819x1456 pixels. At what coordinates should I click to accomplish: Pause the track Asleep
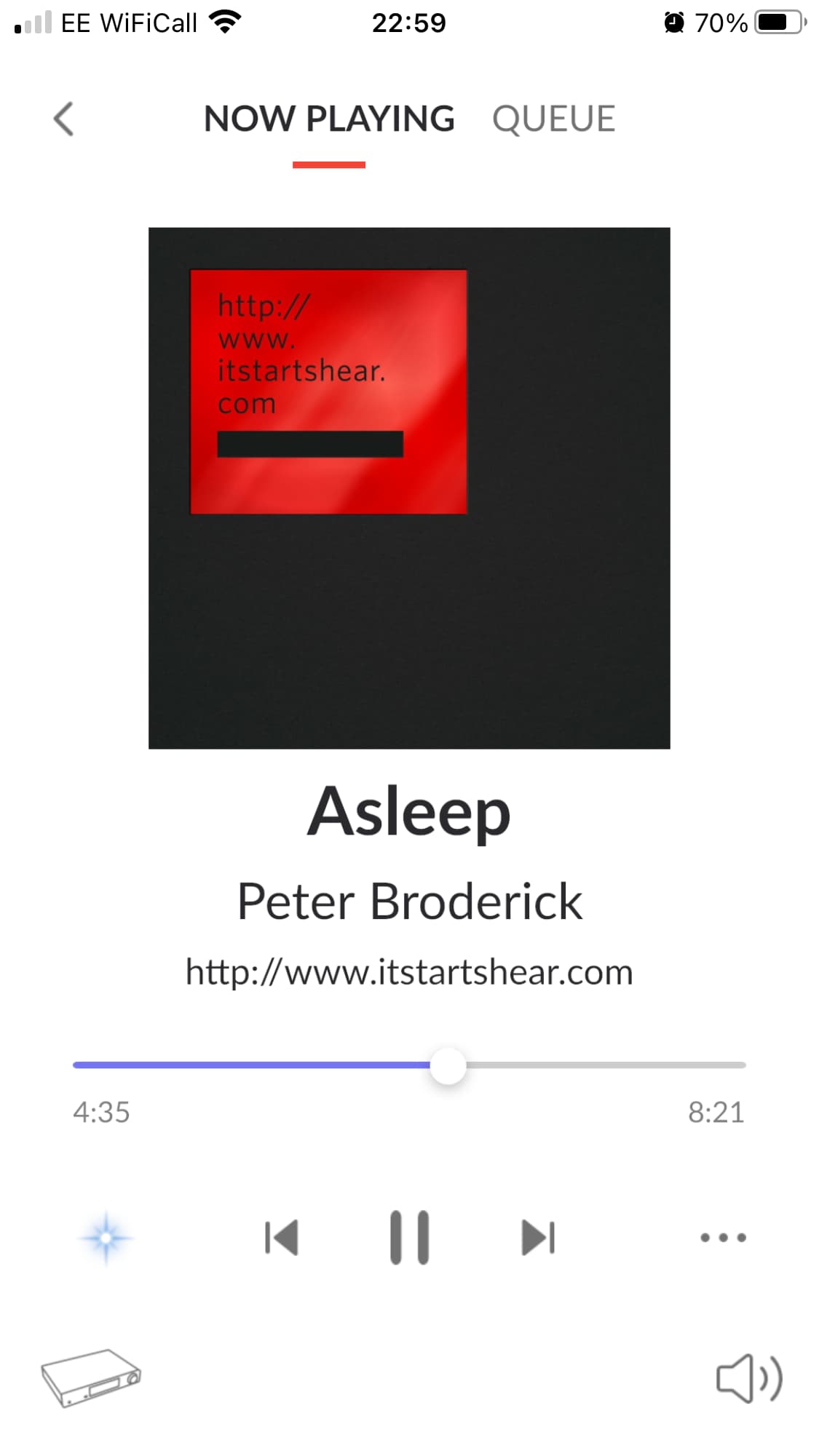pyautogui.click(x=409, y=1237)
